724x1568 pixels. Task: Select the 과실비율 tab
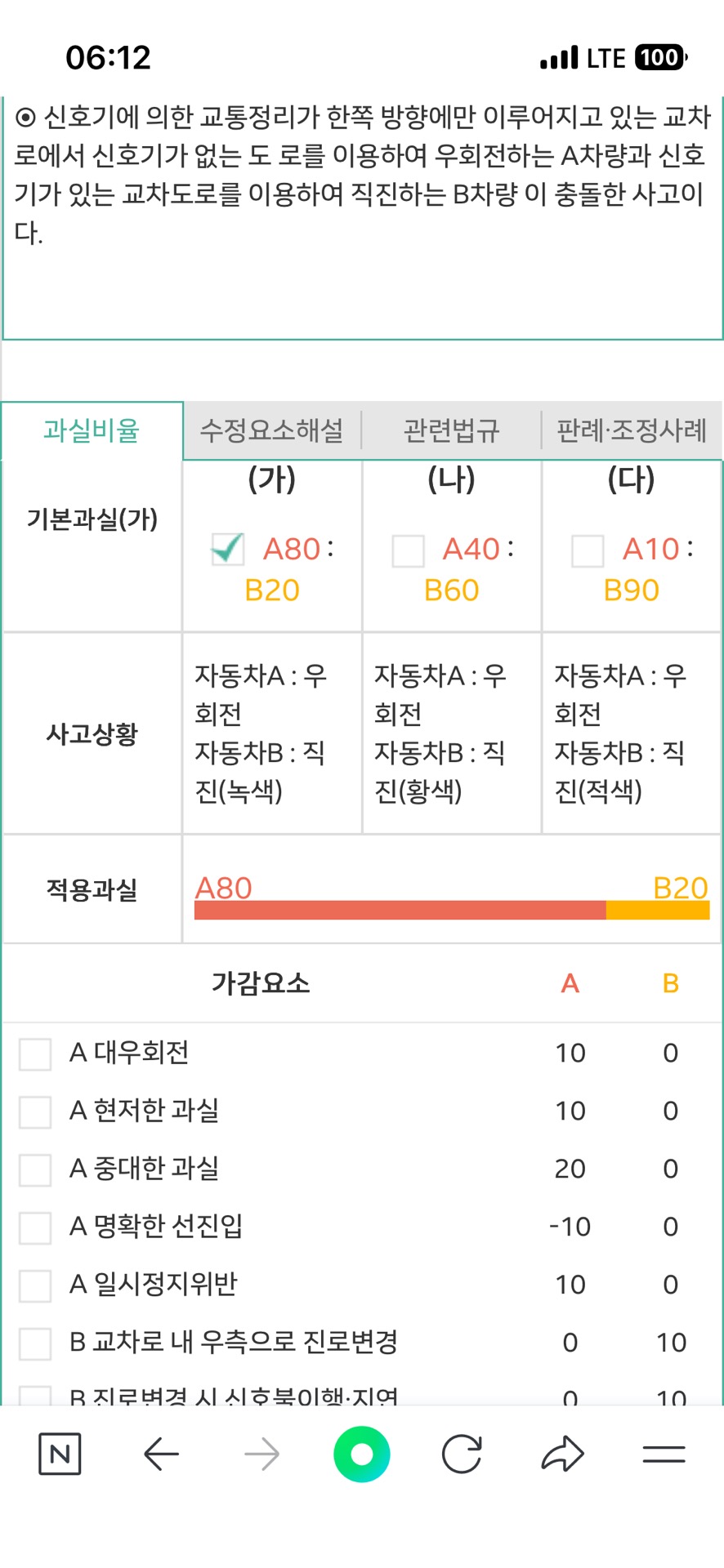92,430
